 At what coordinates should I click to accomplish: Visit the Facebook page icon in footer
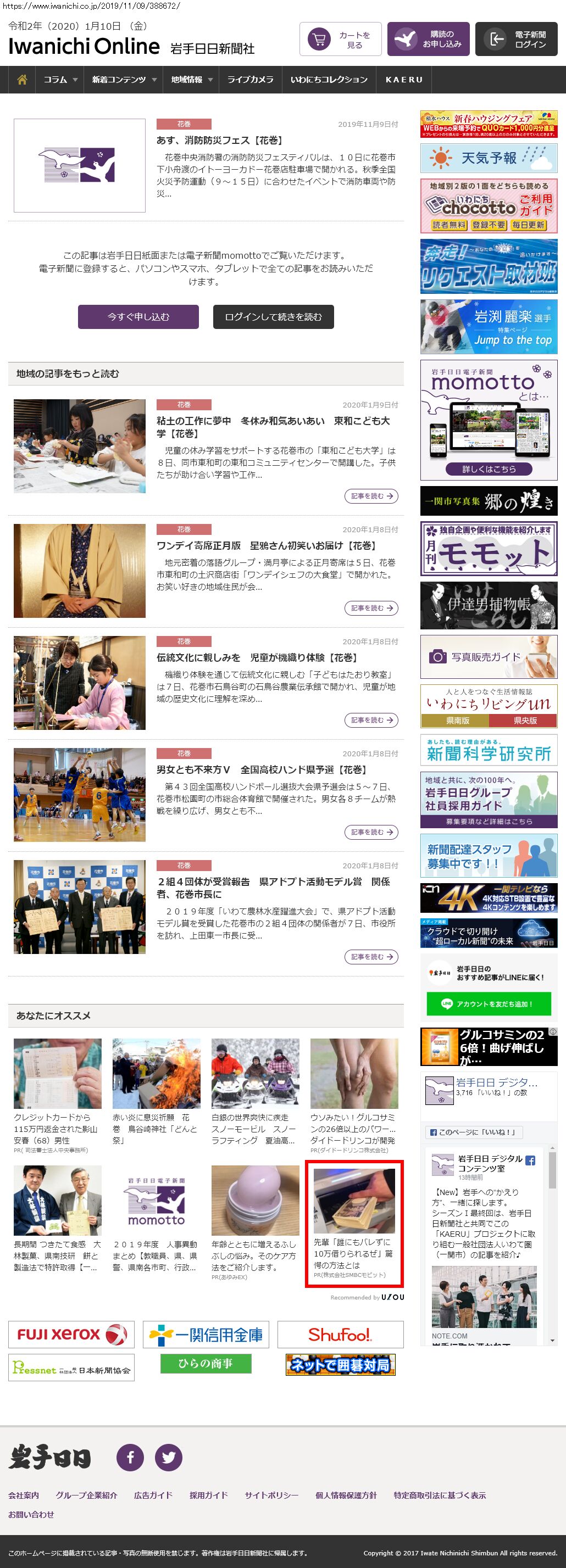coord(130,1457)
